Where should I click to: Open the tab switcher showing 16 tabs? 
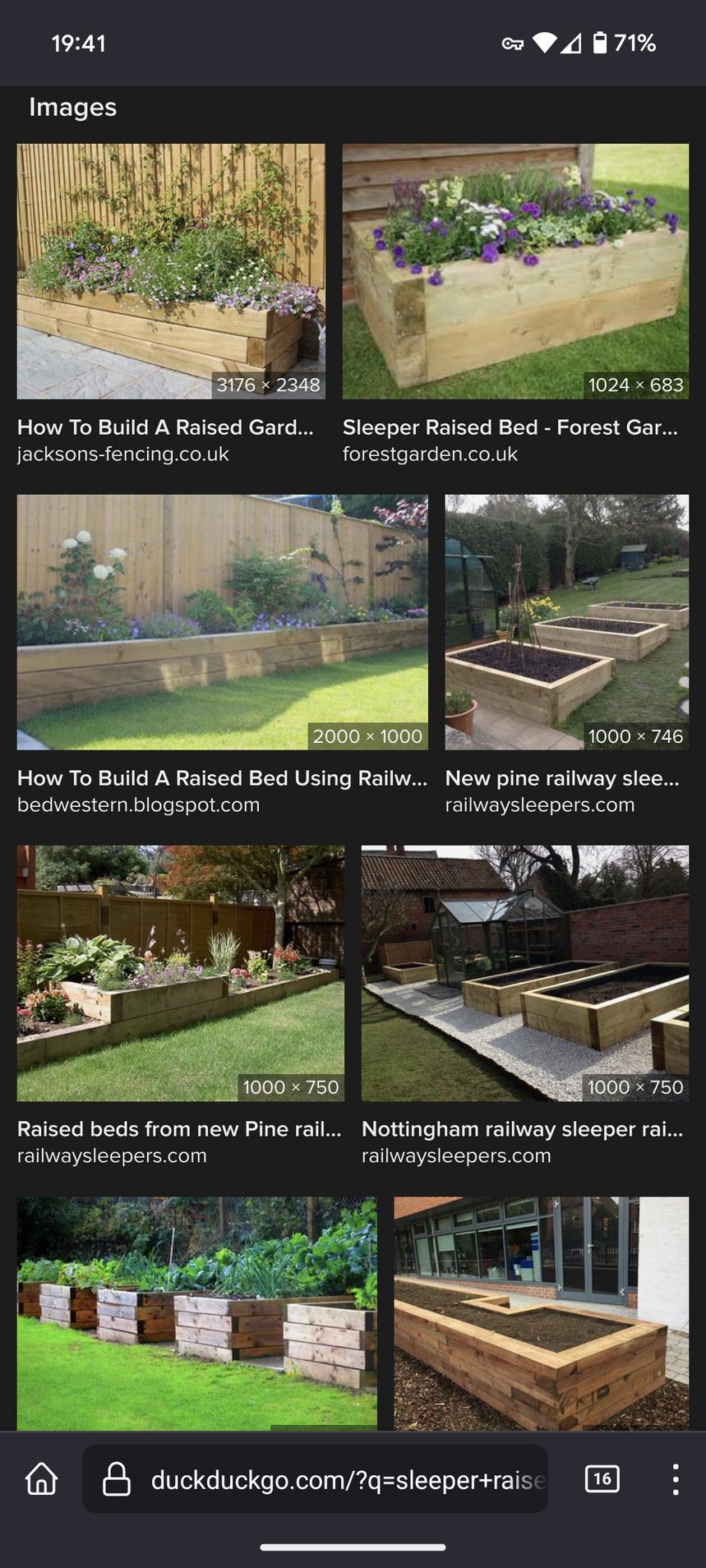pos(602,1479)
